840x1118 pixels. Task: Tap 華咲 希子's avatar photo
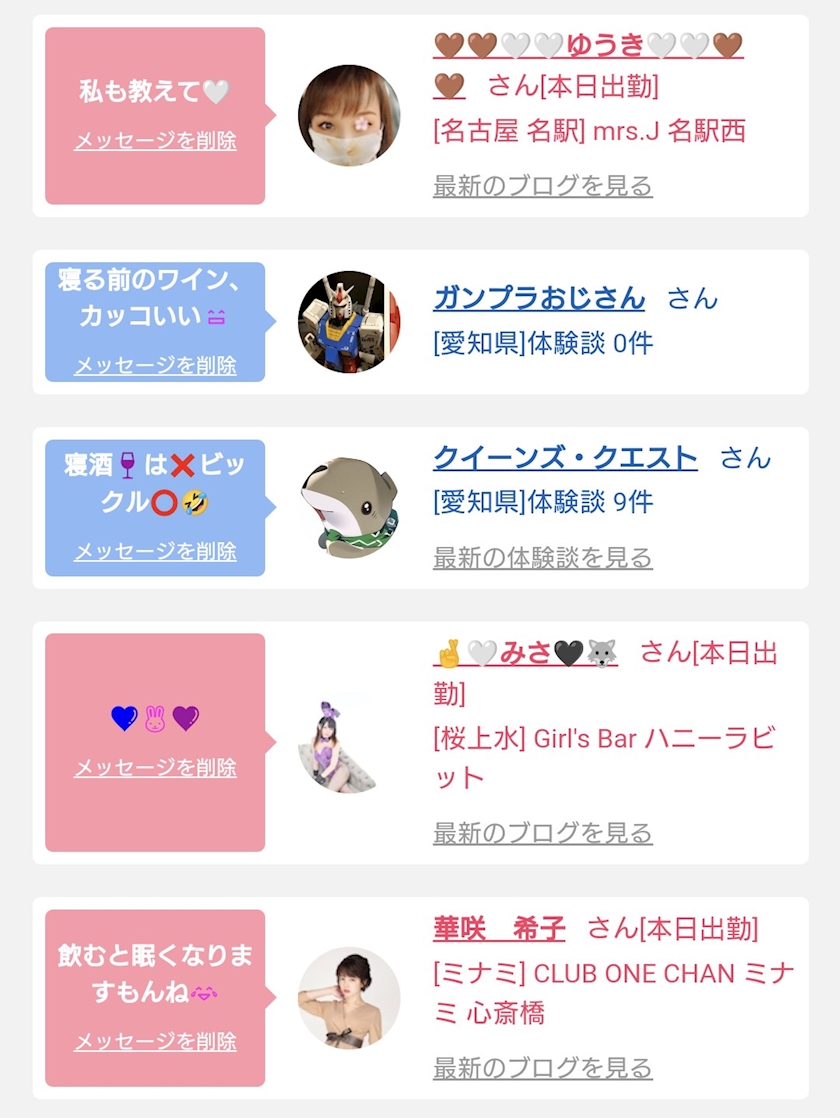(349, 998)
